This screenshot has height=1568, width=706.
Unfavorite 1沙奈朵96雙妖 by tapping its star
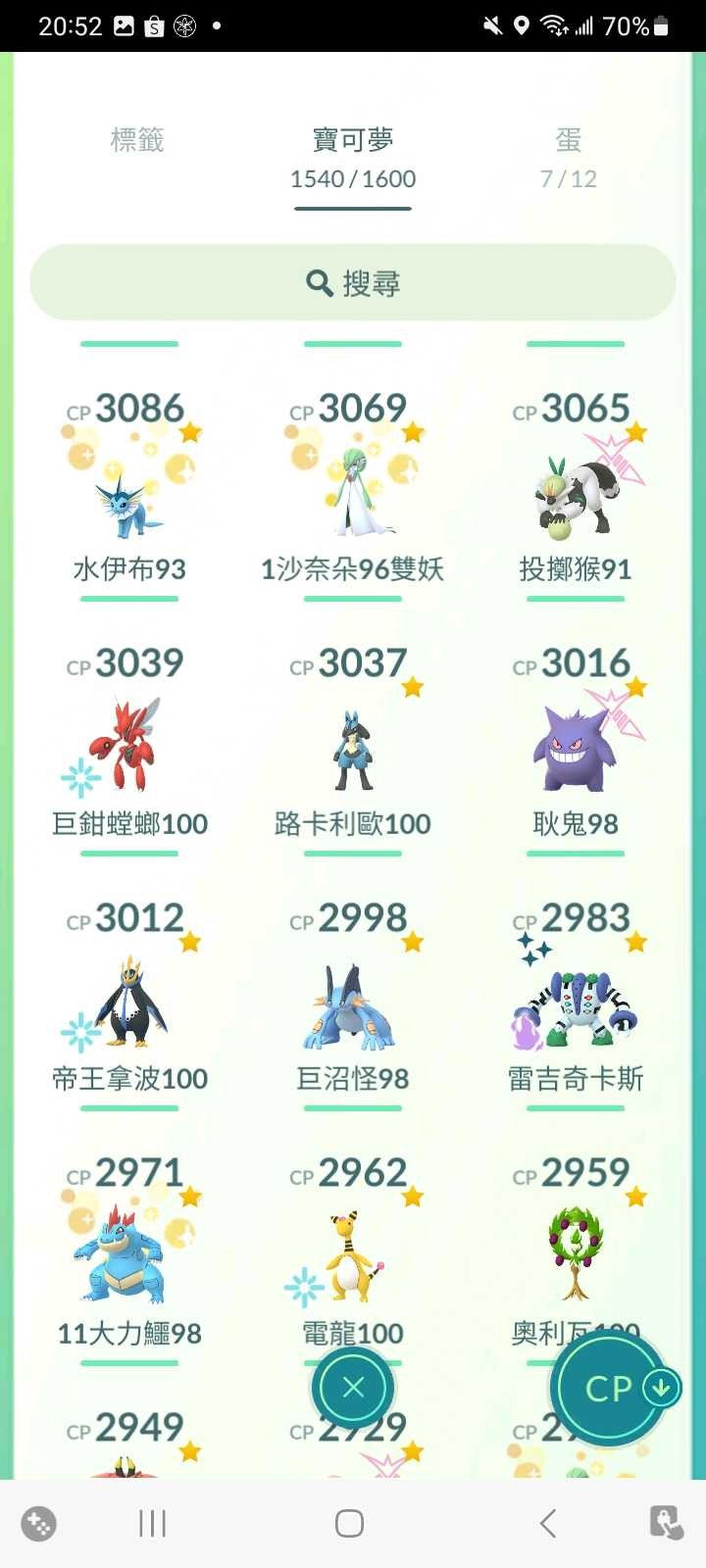[412, 431]
